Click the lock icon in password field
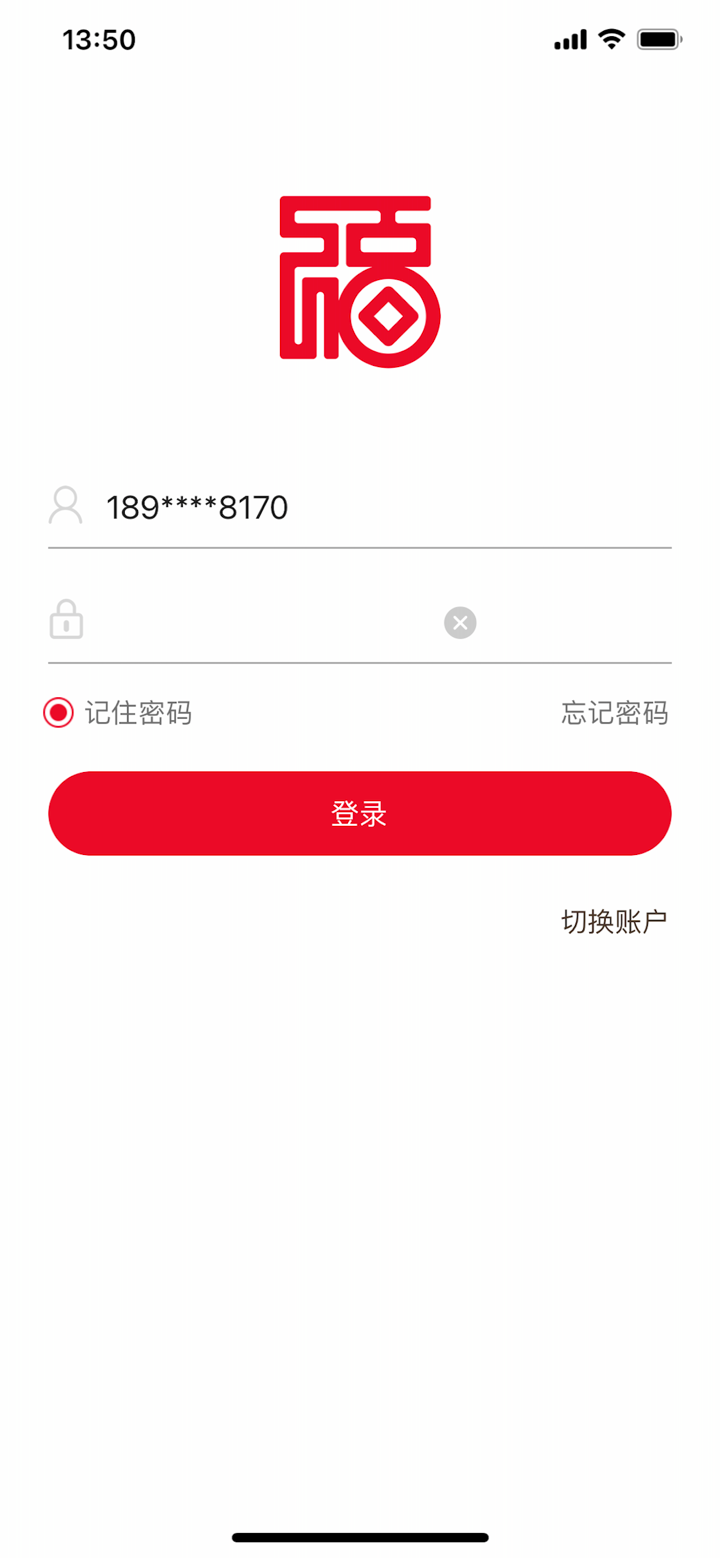The image size is (720, 1558). pos(66,620)
